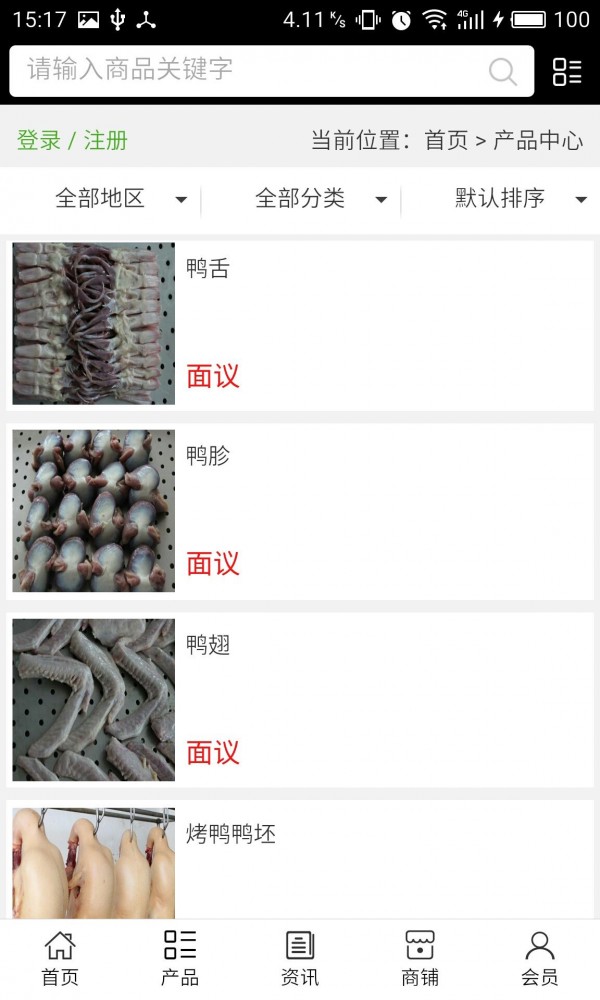Open the category list icon beside search
The height and width of the screenshot is (1000, 600).
[567, 71]
